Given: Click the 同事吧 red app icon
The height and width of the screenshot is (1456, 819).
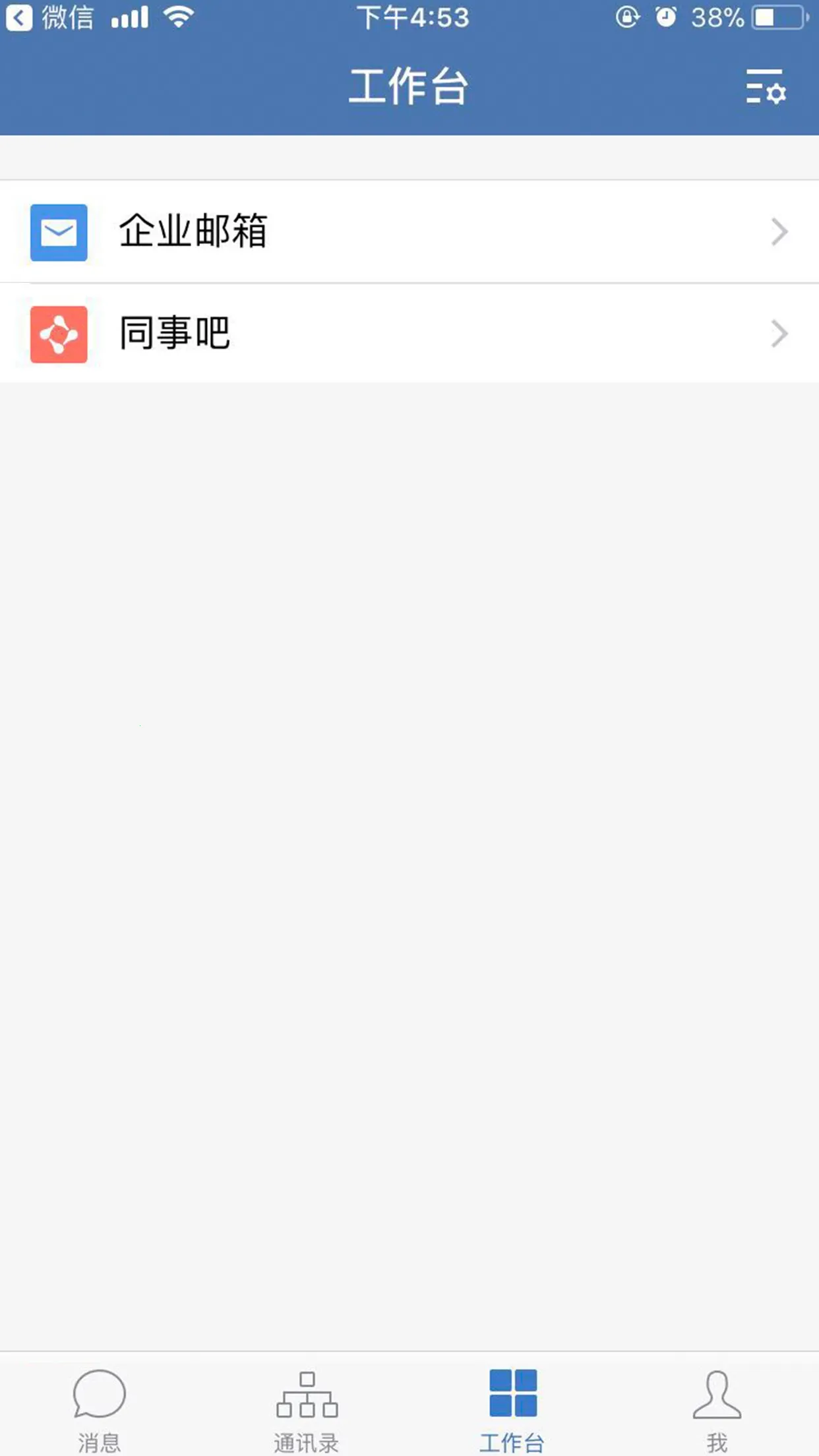Looking at the screenshot, I should (x=59, y=333).
